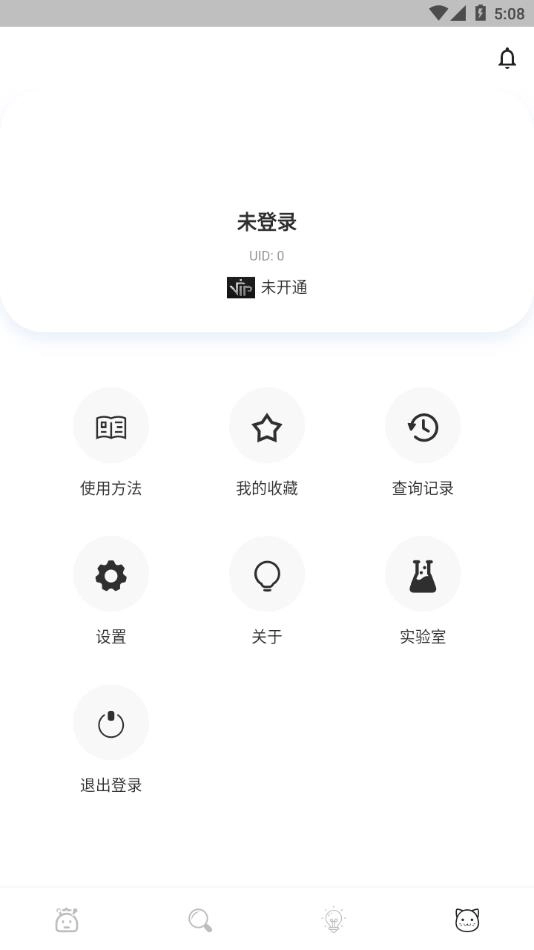Tap 未登录 to log in
The image size is (534, 950).
click(x=267, y=222)
